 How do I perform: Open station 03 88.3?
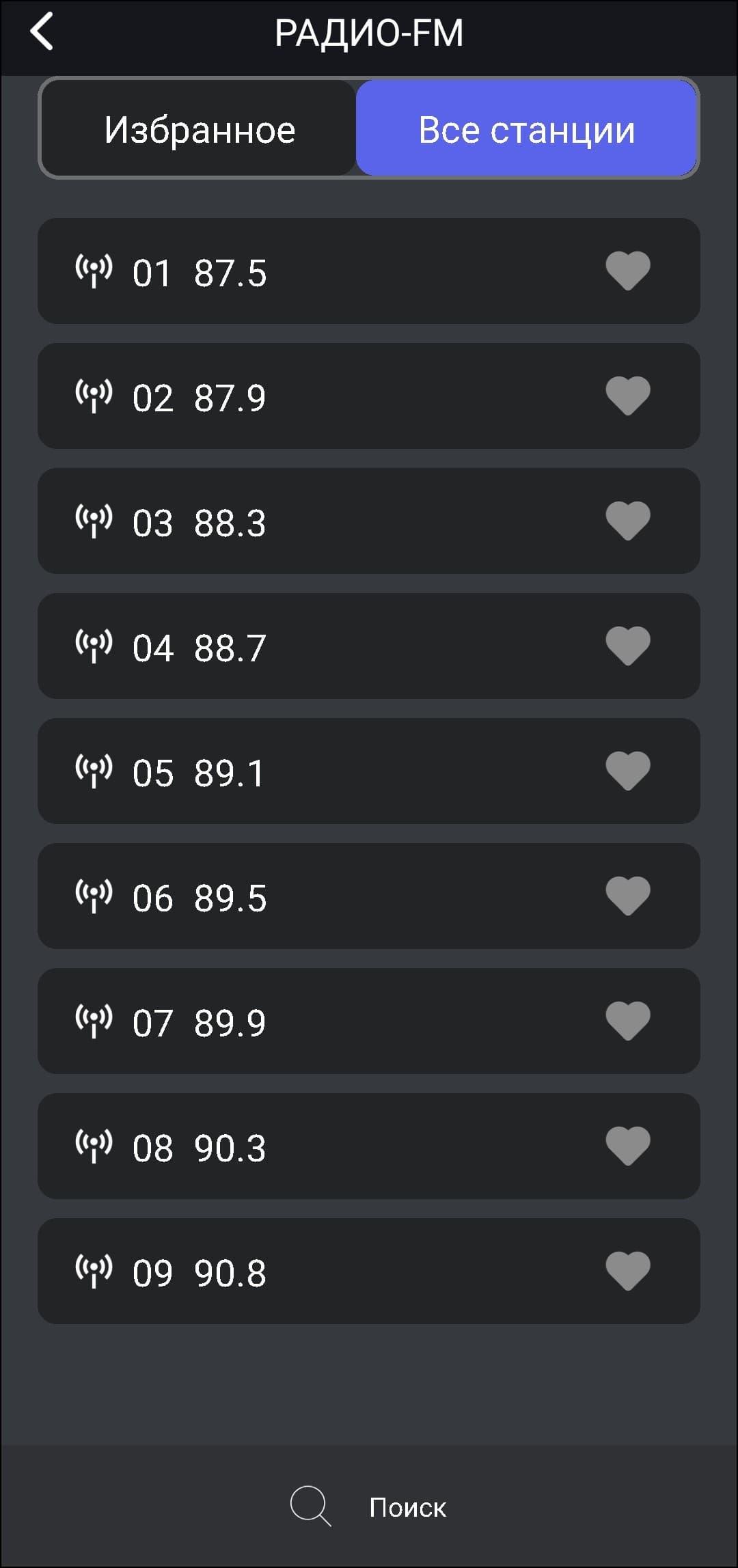pyautogui.click(x=198, y=522)
